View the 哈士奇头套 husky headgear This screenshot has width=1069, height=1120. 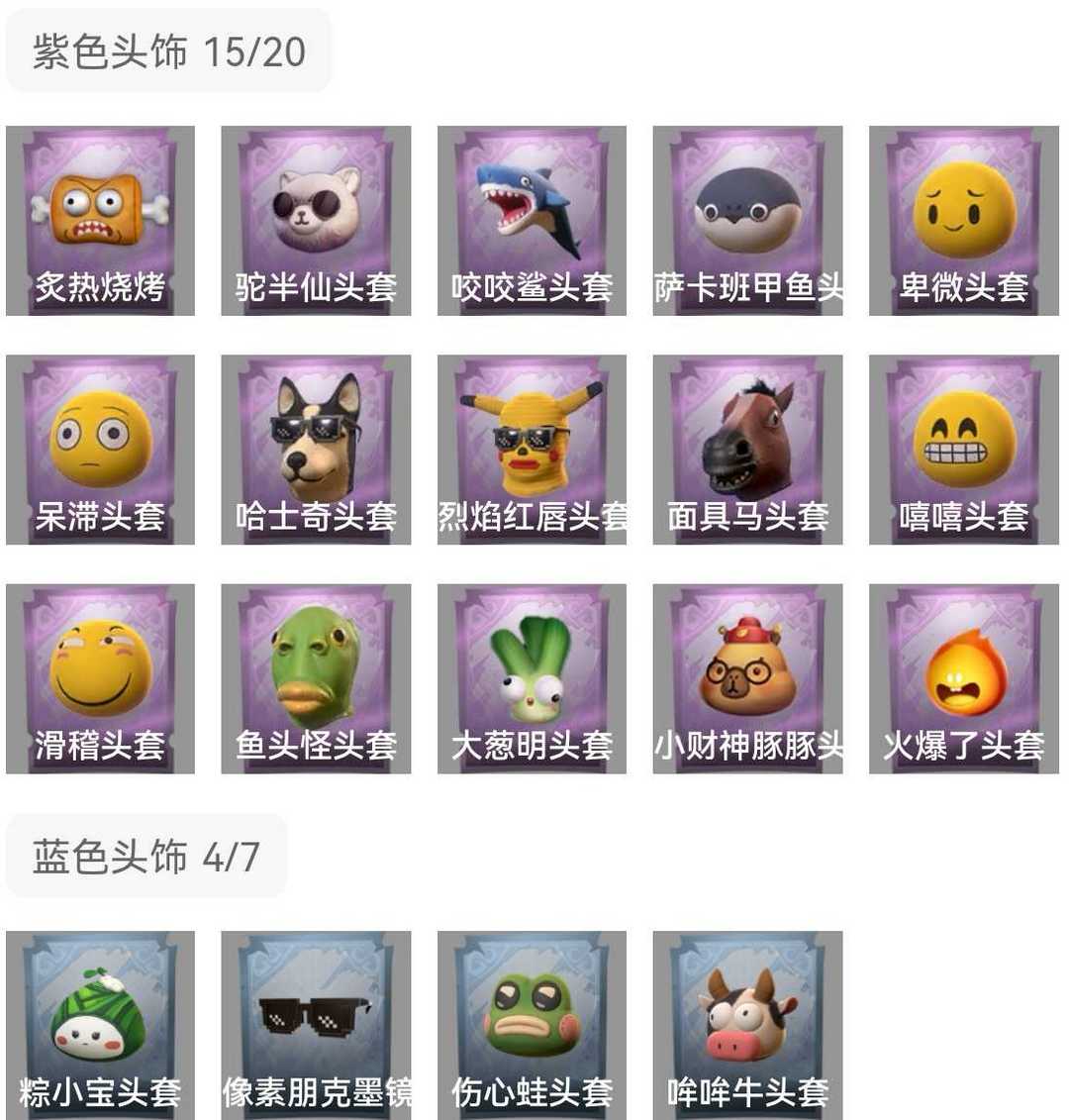[x=316, y=449]
